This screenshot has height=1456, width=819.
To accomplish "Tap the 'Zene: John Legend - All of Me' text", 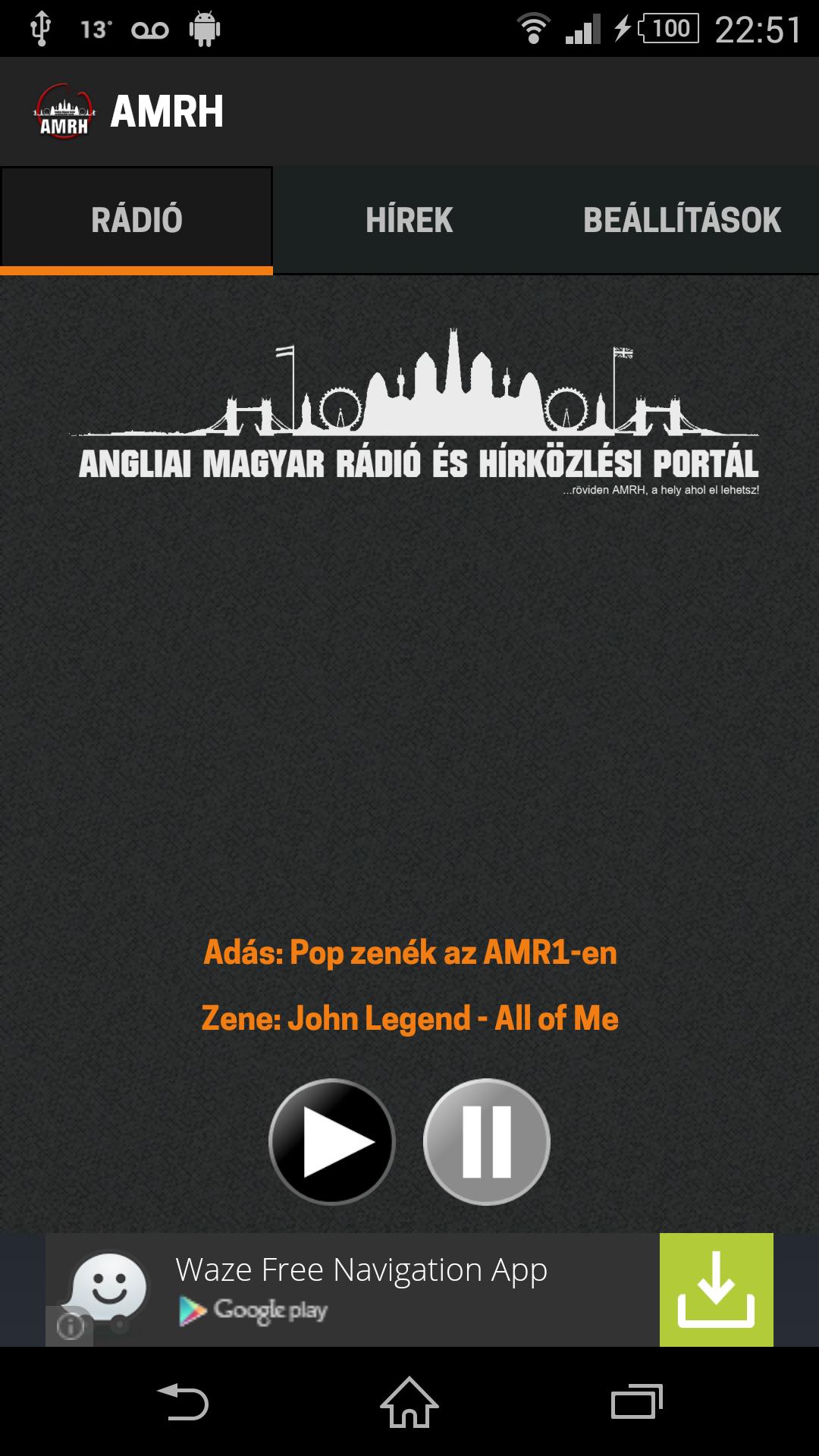I will coord(409,1020).
